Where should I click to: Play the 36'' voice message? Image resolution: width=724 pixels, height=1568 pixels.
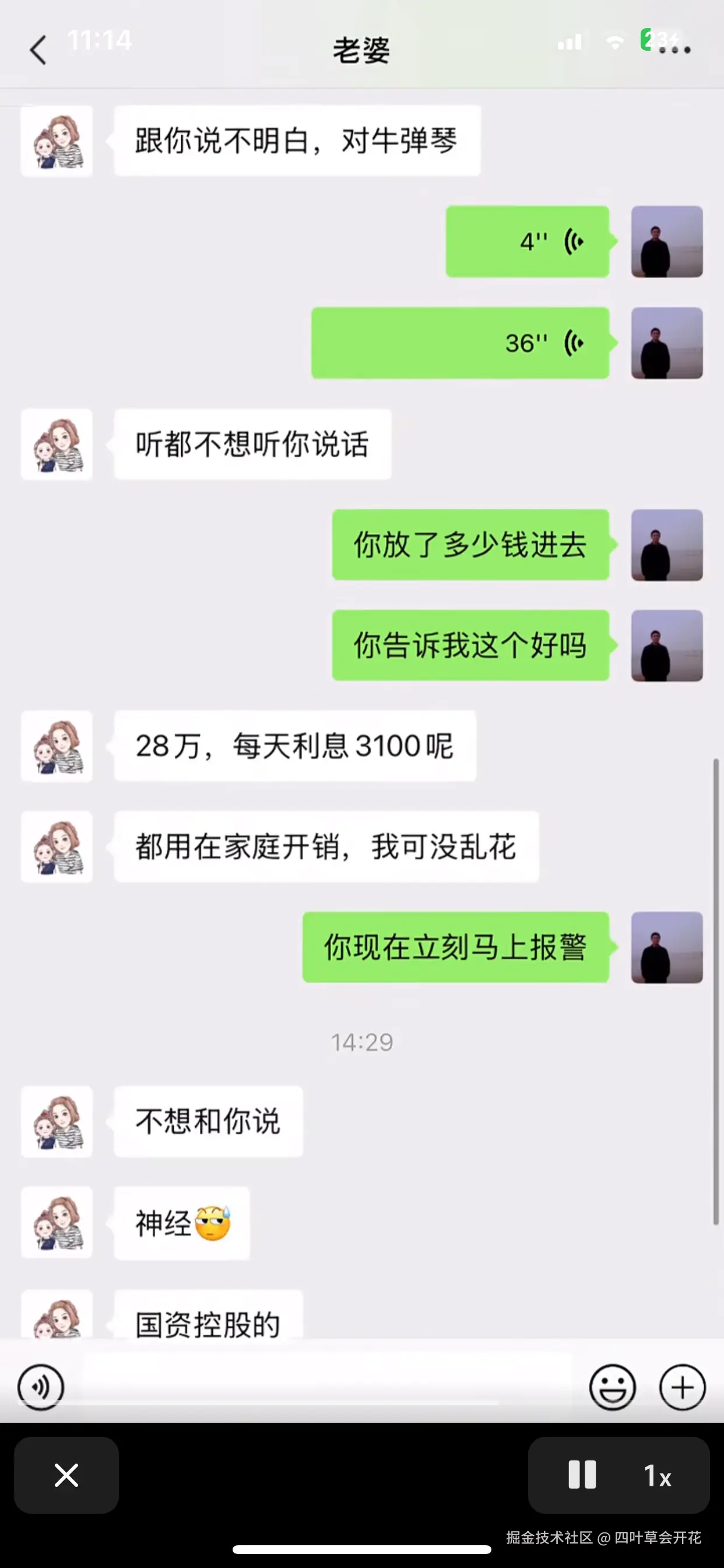pyautogui.click(x=459, y=342)
